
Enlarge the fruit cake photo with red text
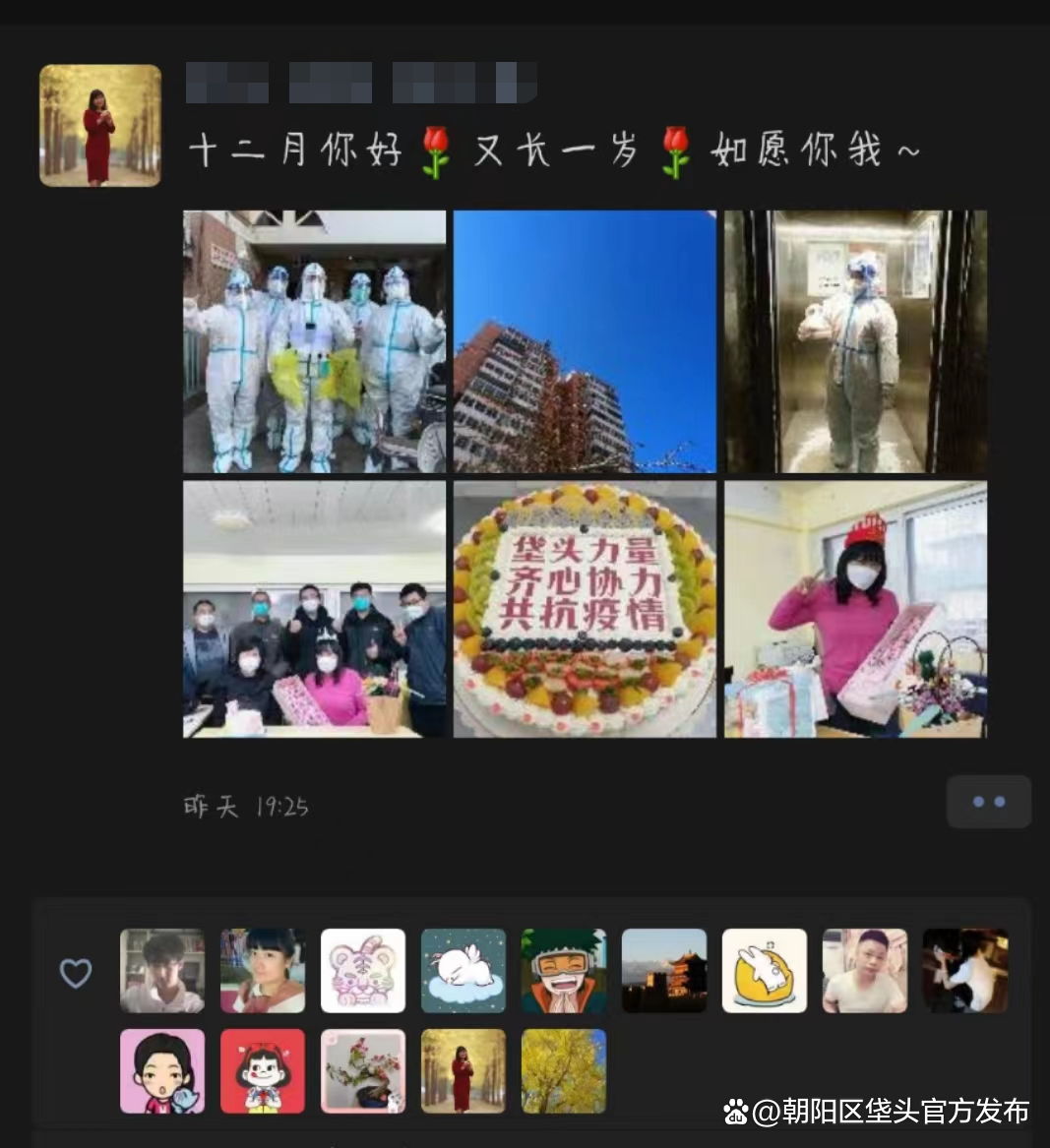(x=585, y=609)
